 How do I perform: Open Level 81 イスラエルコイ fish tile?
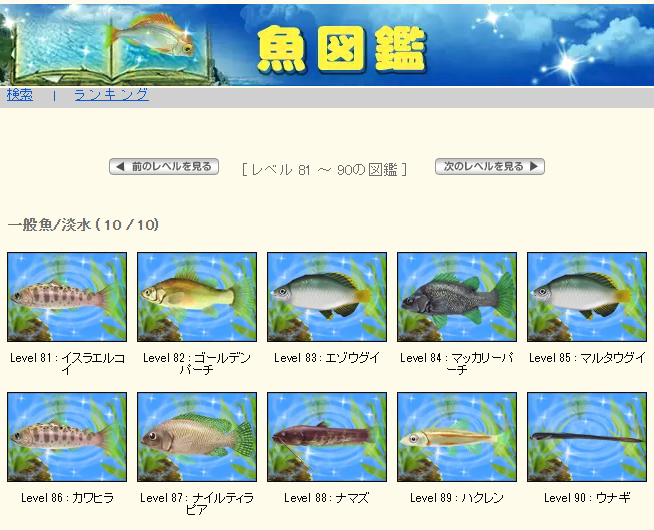point(67,297)
